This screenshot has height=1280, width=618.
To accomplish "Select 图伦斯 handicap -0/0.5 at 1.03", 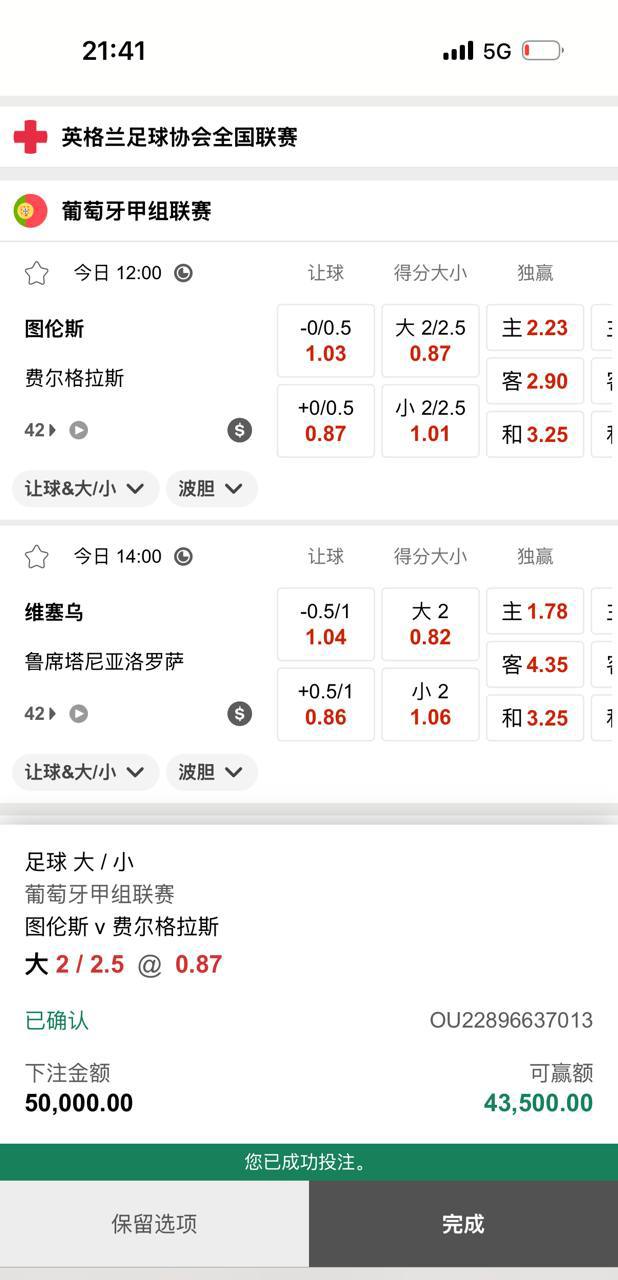I will 325,341.
